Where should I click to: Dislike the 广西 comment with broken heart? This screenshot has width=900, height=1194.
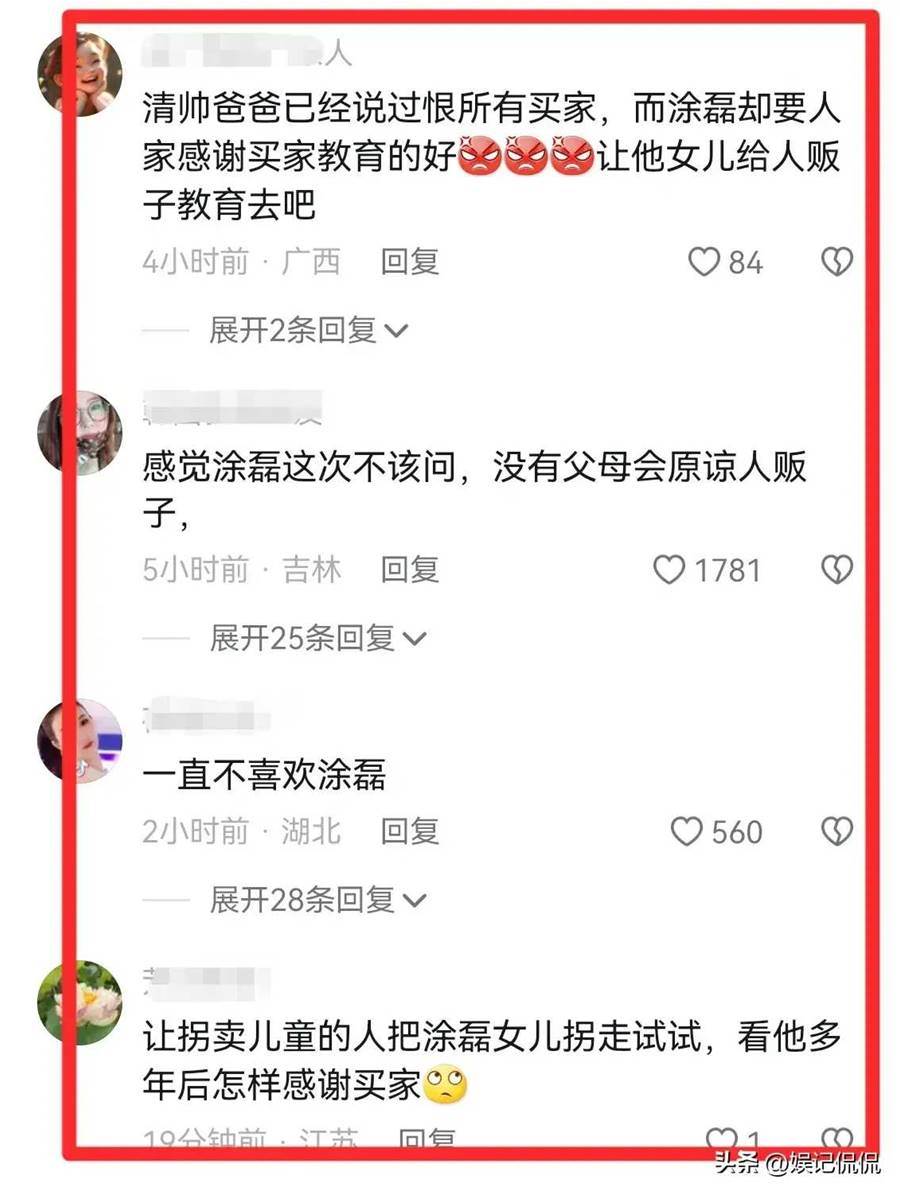pyautogui.click(x=836, y=262)
